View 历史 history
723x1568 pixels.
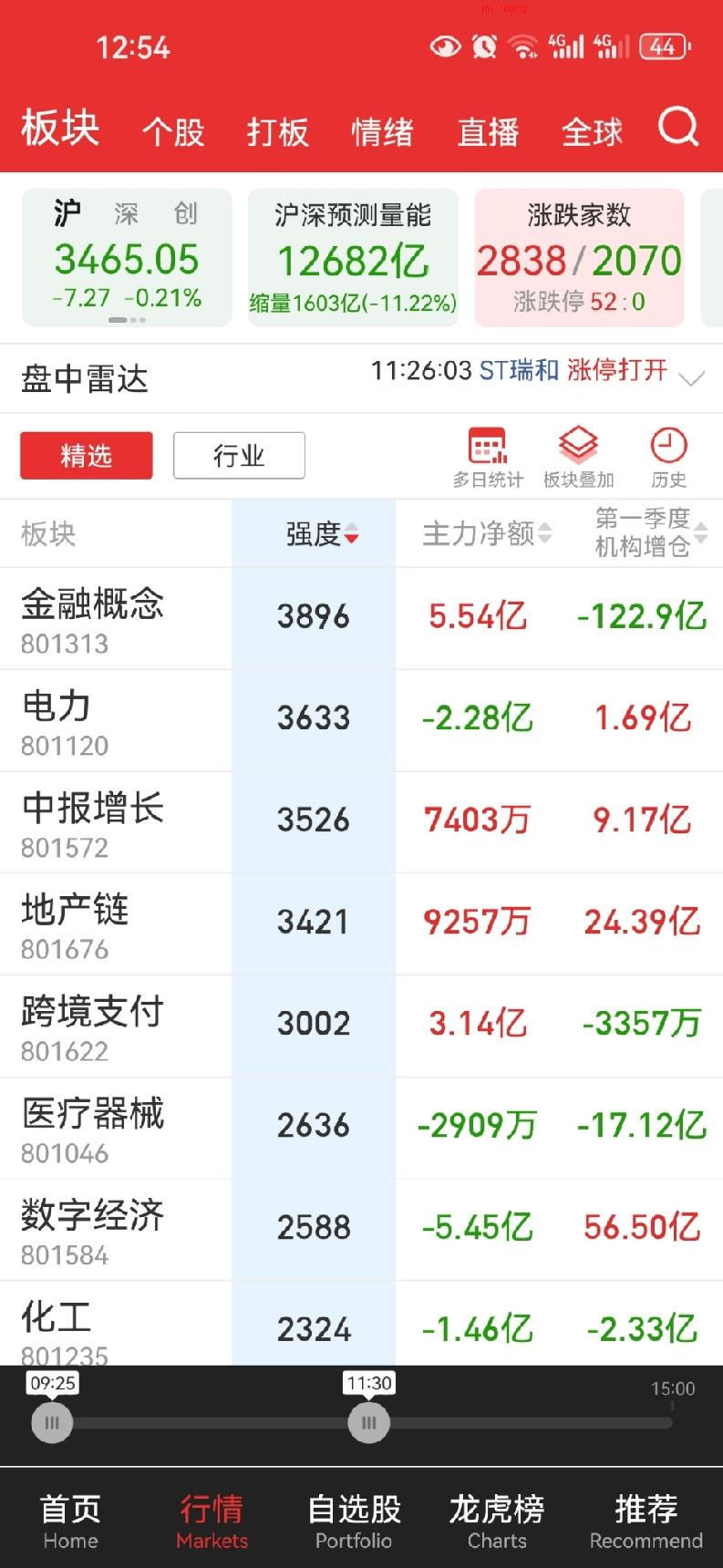[668, 457]
